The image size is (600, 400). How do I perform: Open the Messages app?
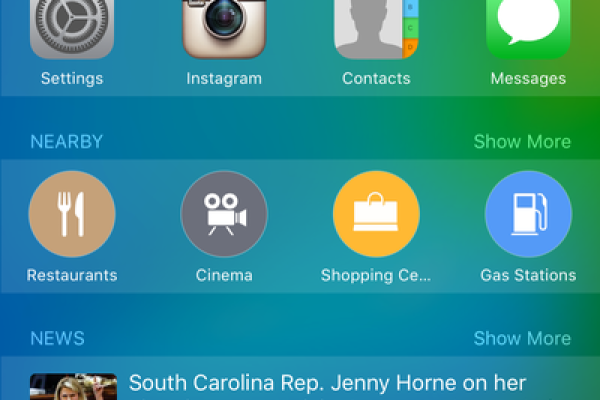tap(528, 30)
